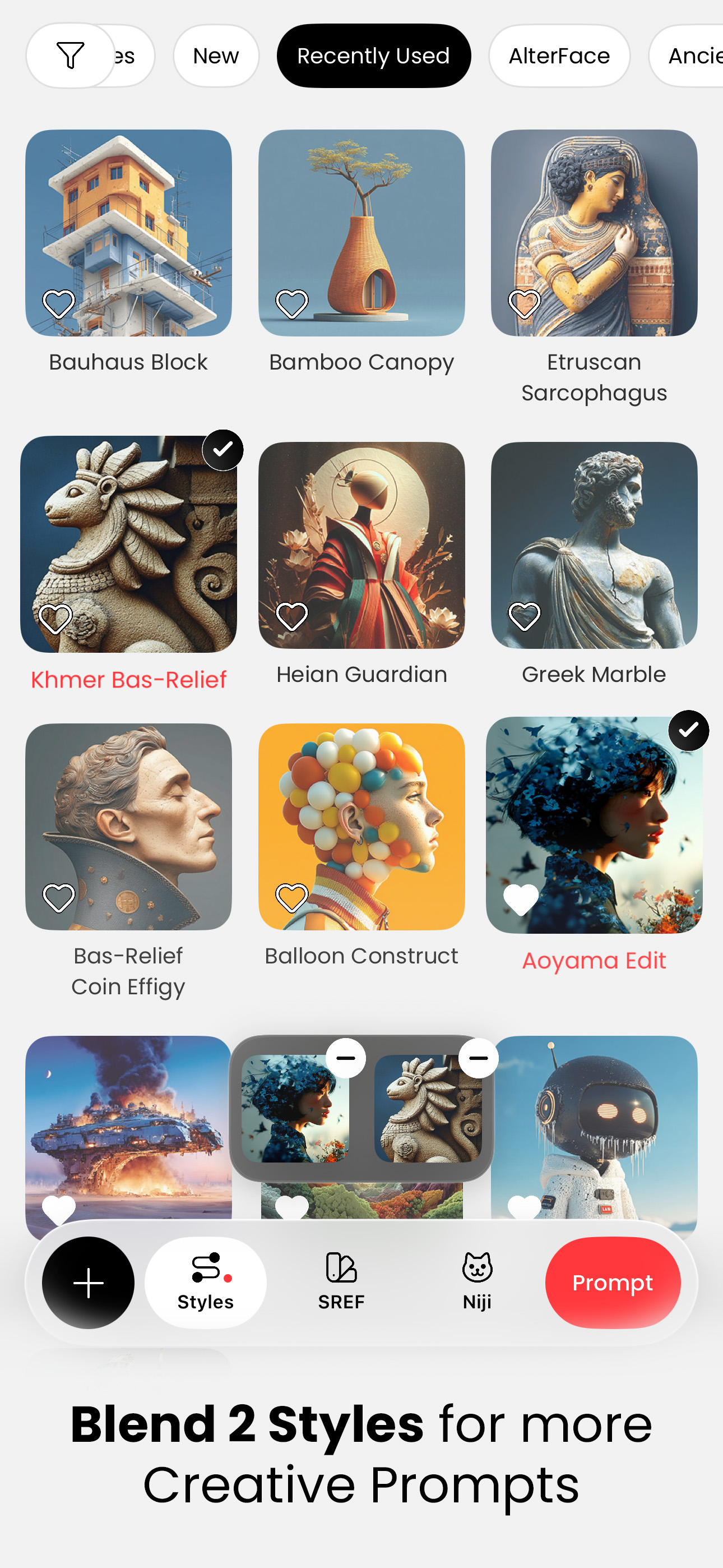The height and width of the screenshot is (1568, 723).
Task: Open the filter funnel icon
Action: [x=70, y=56]
